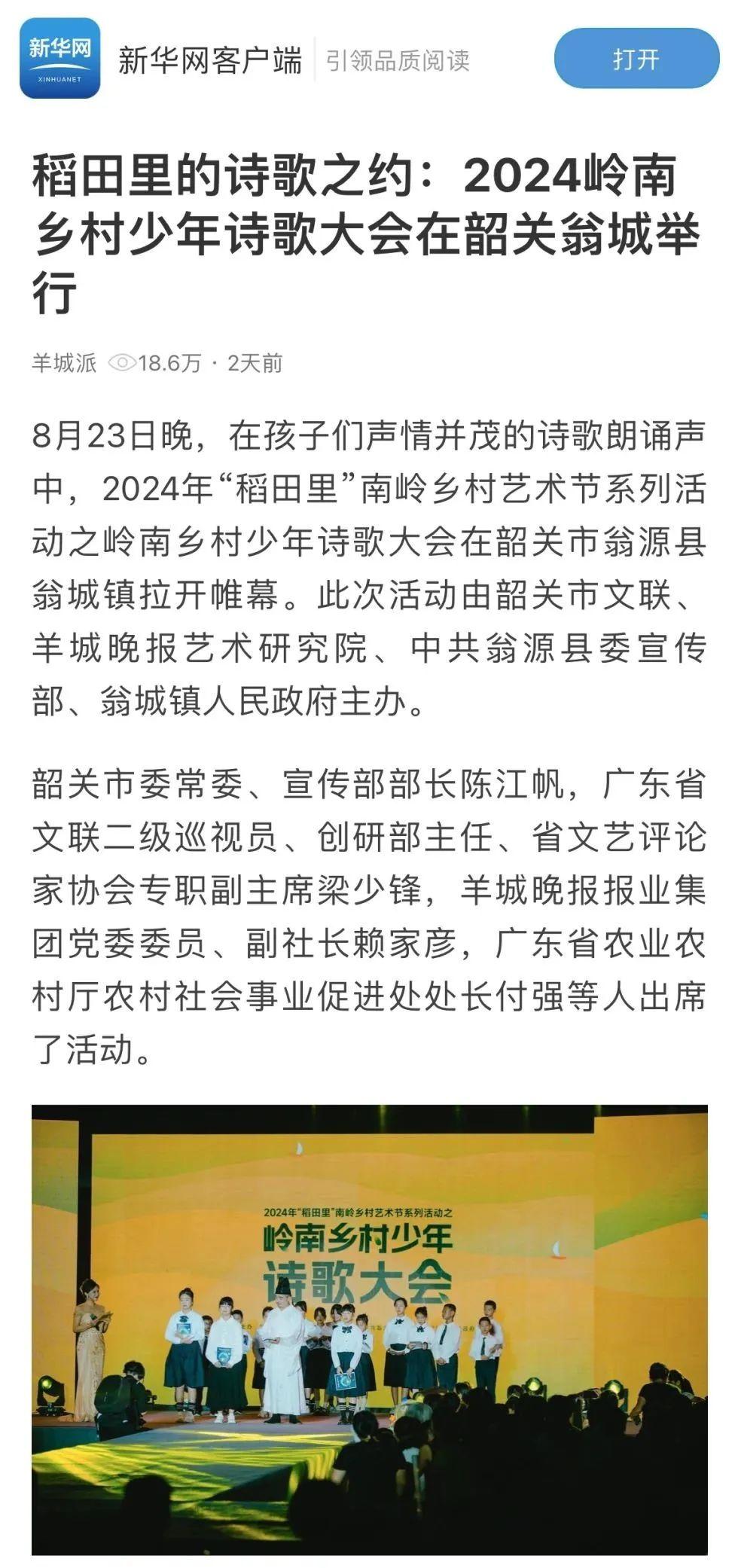Viewport: 738px width, 1568px height.
Task: Open the 羊城派 source link
Action: point(64,363)
